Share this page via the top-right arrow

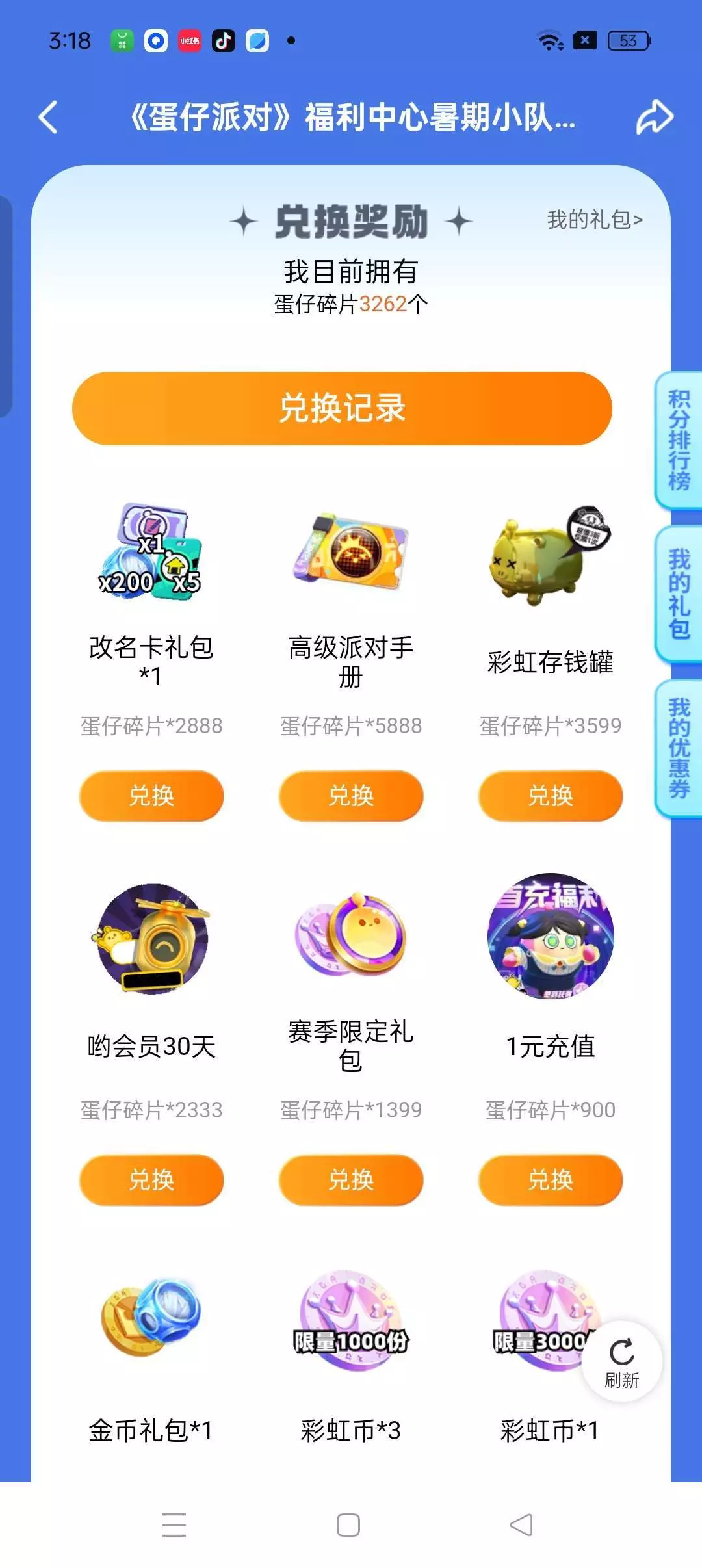(x=654, y=118)
